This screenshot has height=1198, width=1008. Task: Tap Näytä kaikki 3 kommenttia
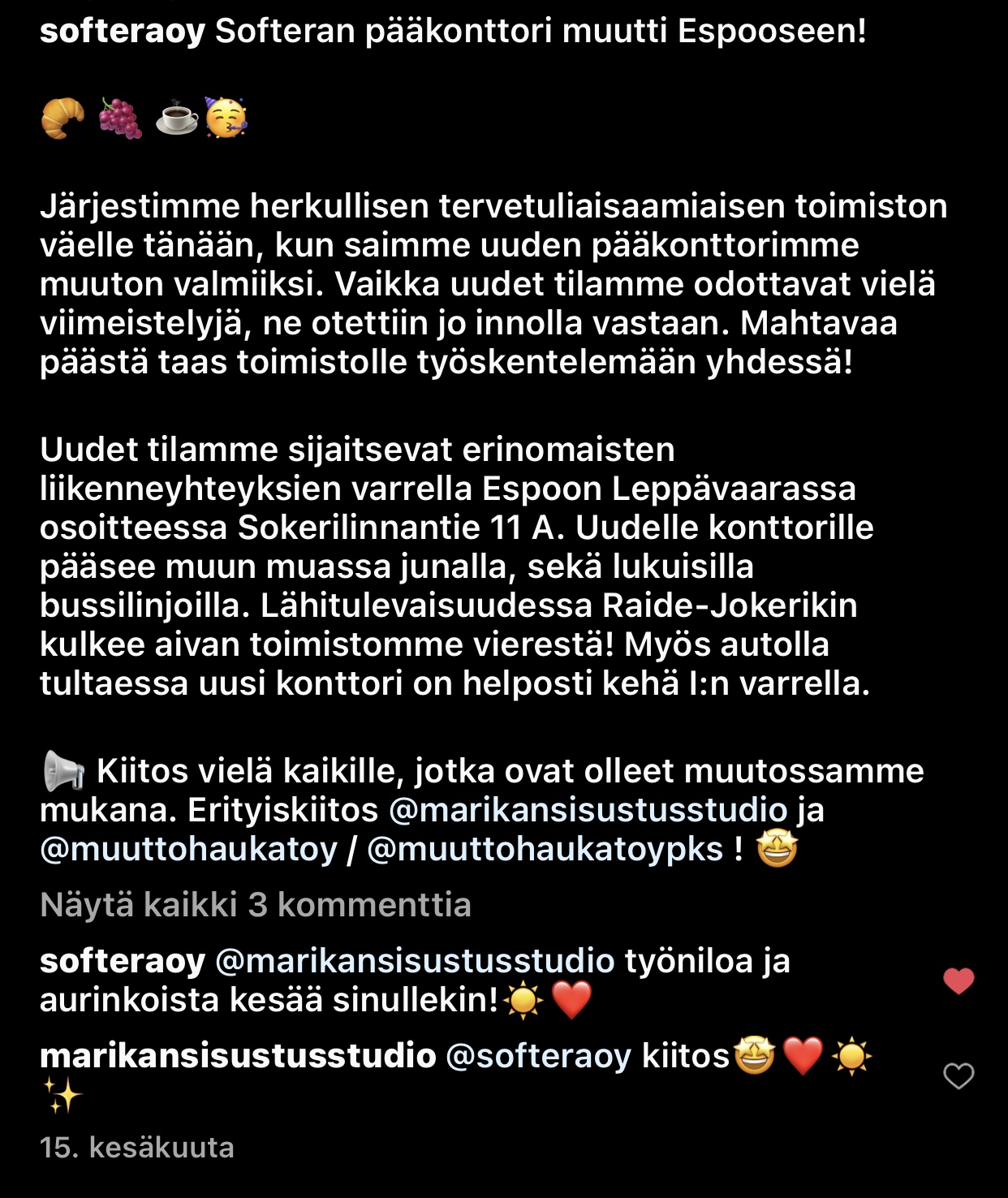(x=256, y=904)
